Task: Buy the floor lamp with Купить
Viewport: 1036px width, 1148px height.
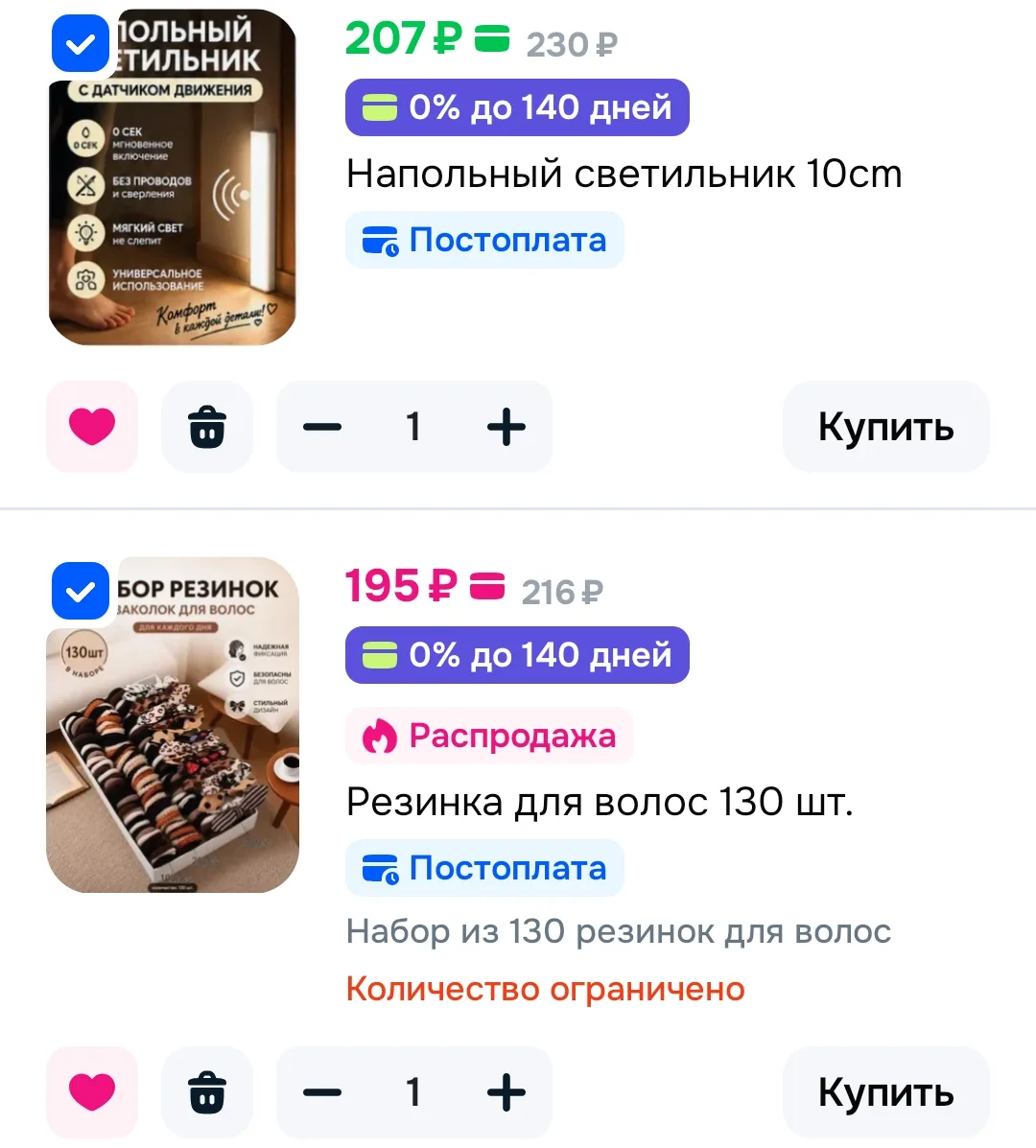Action: point(886,426)
